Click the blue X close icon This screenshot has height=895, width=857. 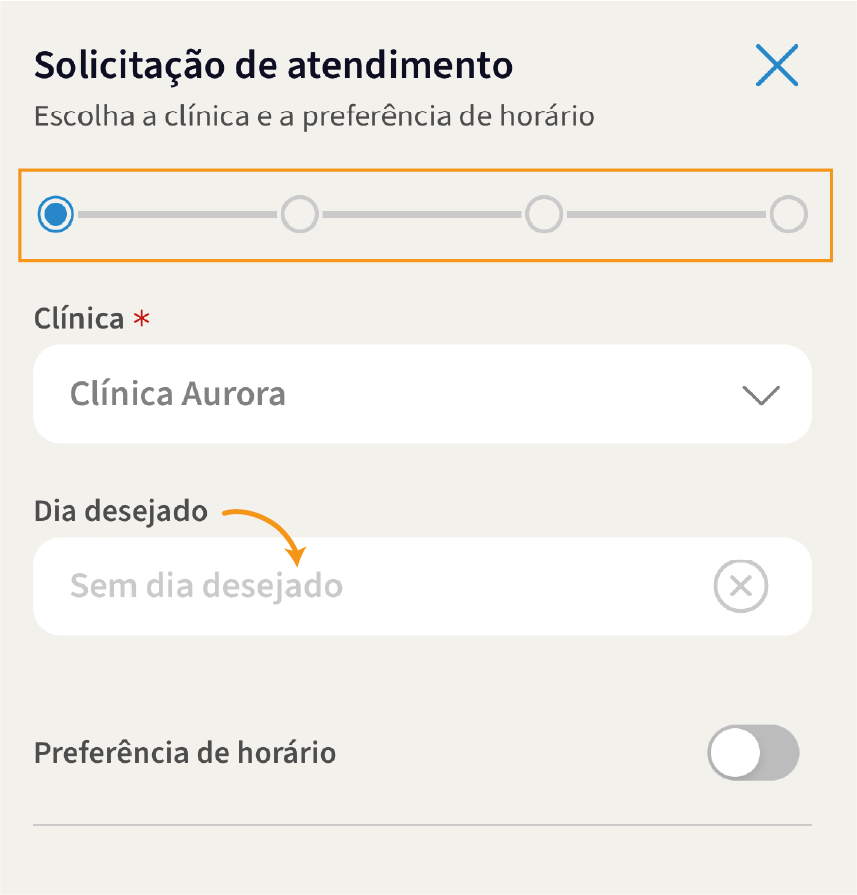[777, 65]
